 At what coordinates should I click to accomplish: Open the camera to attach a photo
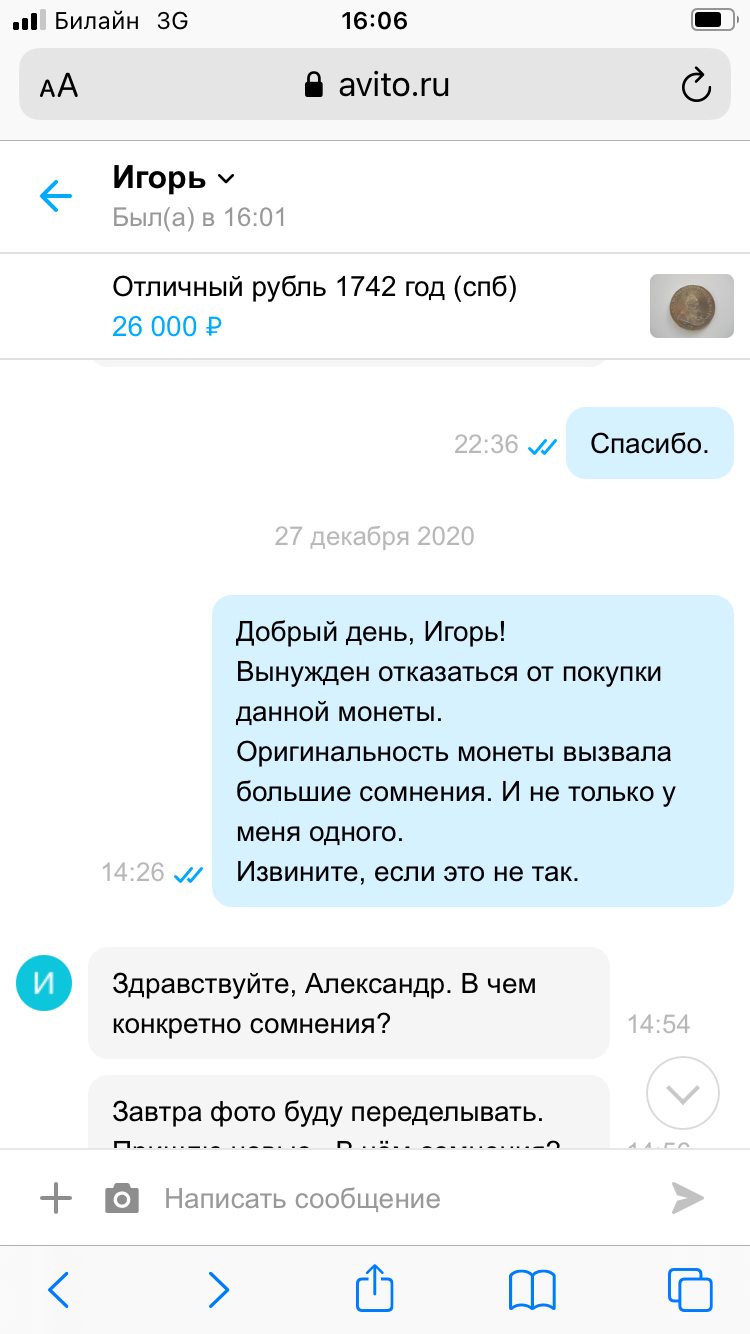(122, 1198)
